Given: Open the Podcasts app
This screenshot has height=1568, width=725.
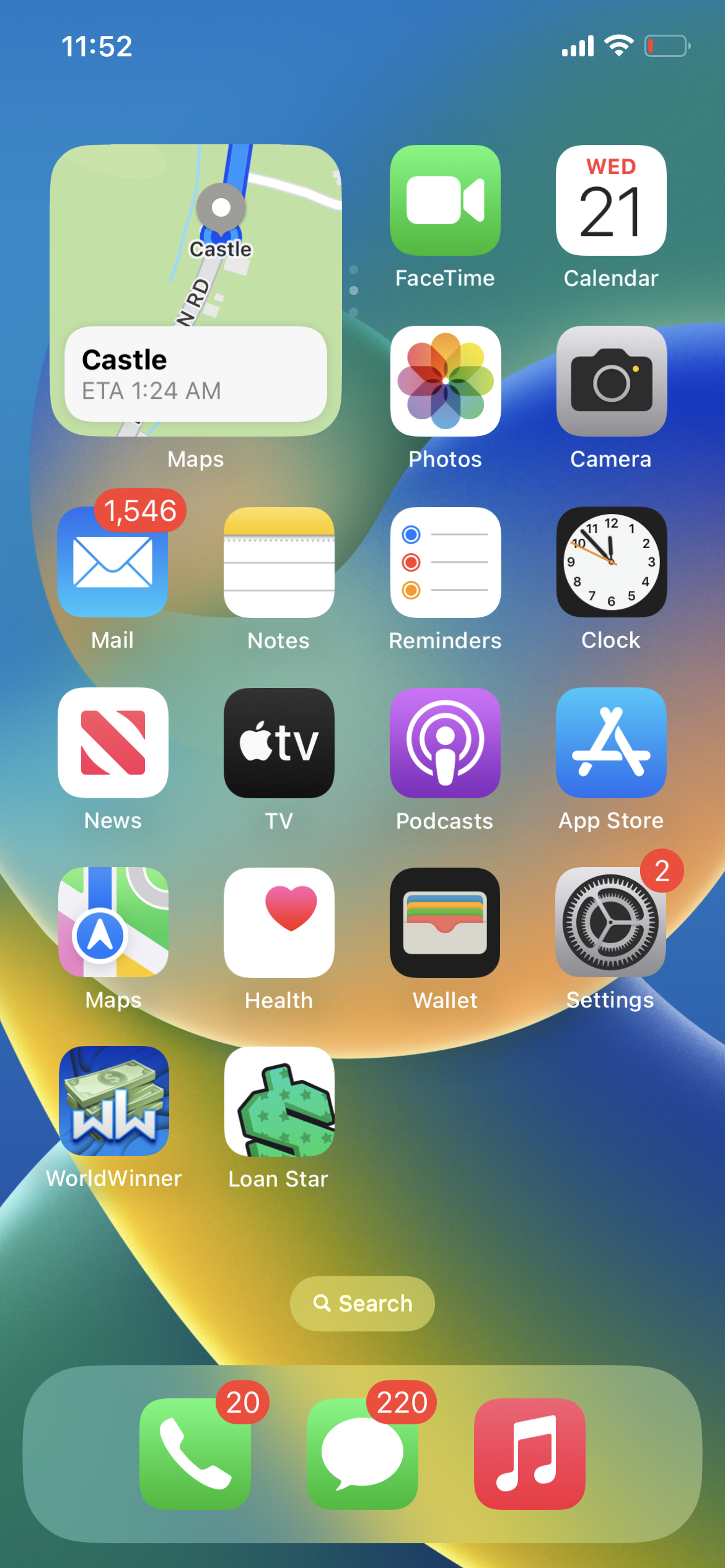Looking at the screenshot, I should (x=445, y=743).
